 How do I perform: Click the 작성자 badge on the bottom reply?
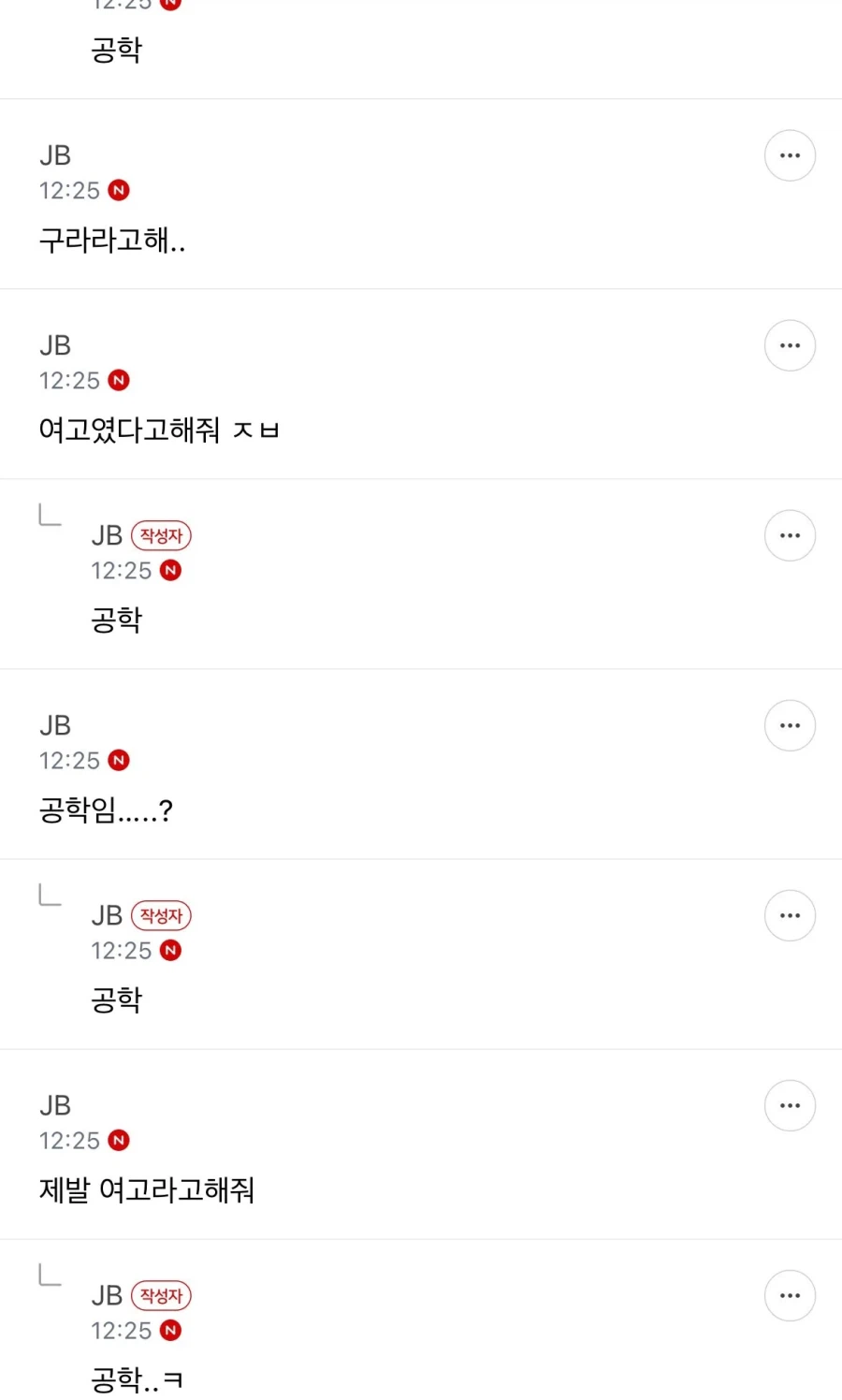162,1295
